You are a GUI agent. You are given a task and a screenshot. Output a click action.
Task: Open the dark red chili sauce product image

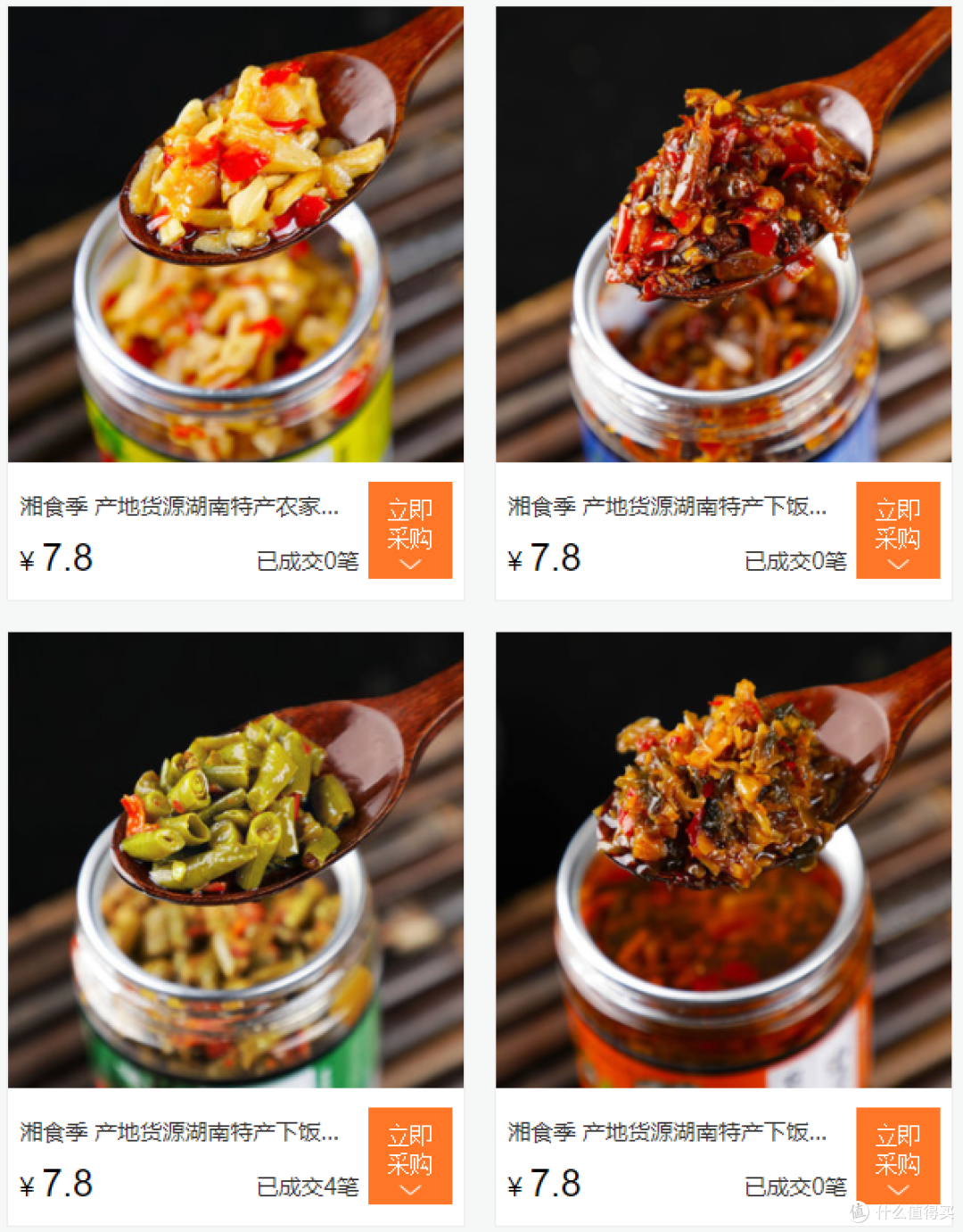723,235
